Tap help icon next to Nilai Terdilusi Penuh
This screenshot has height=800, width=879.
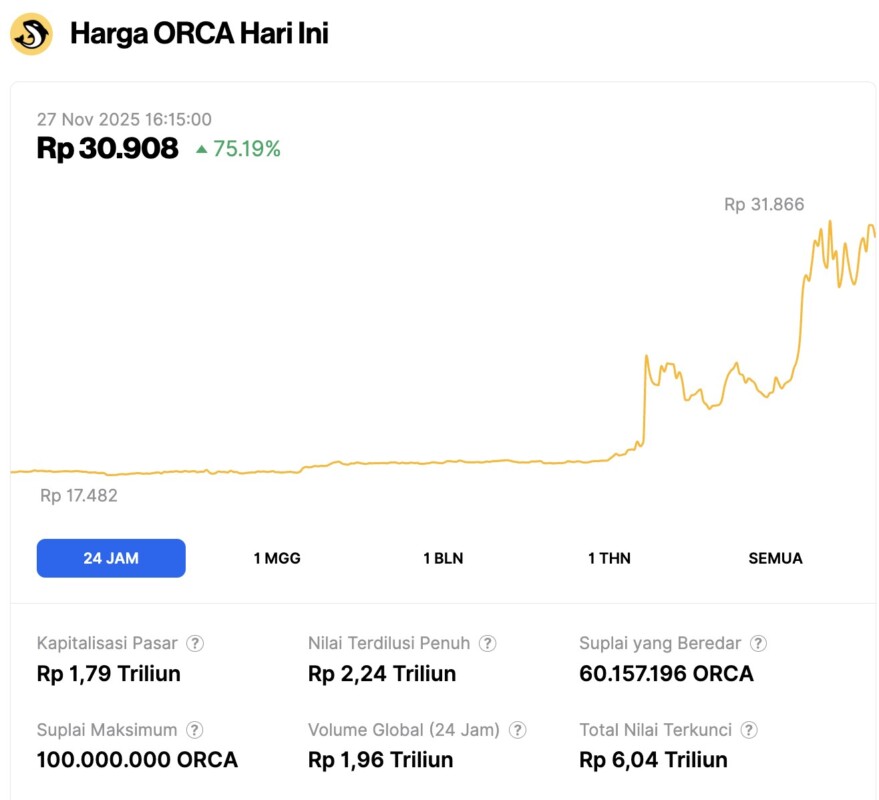tap(488, 643)
